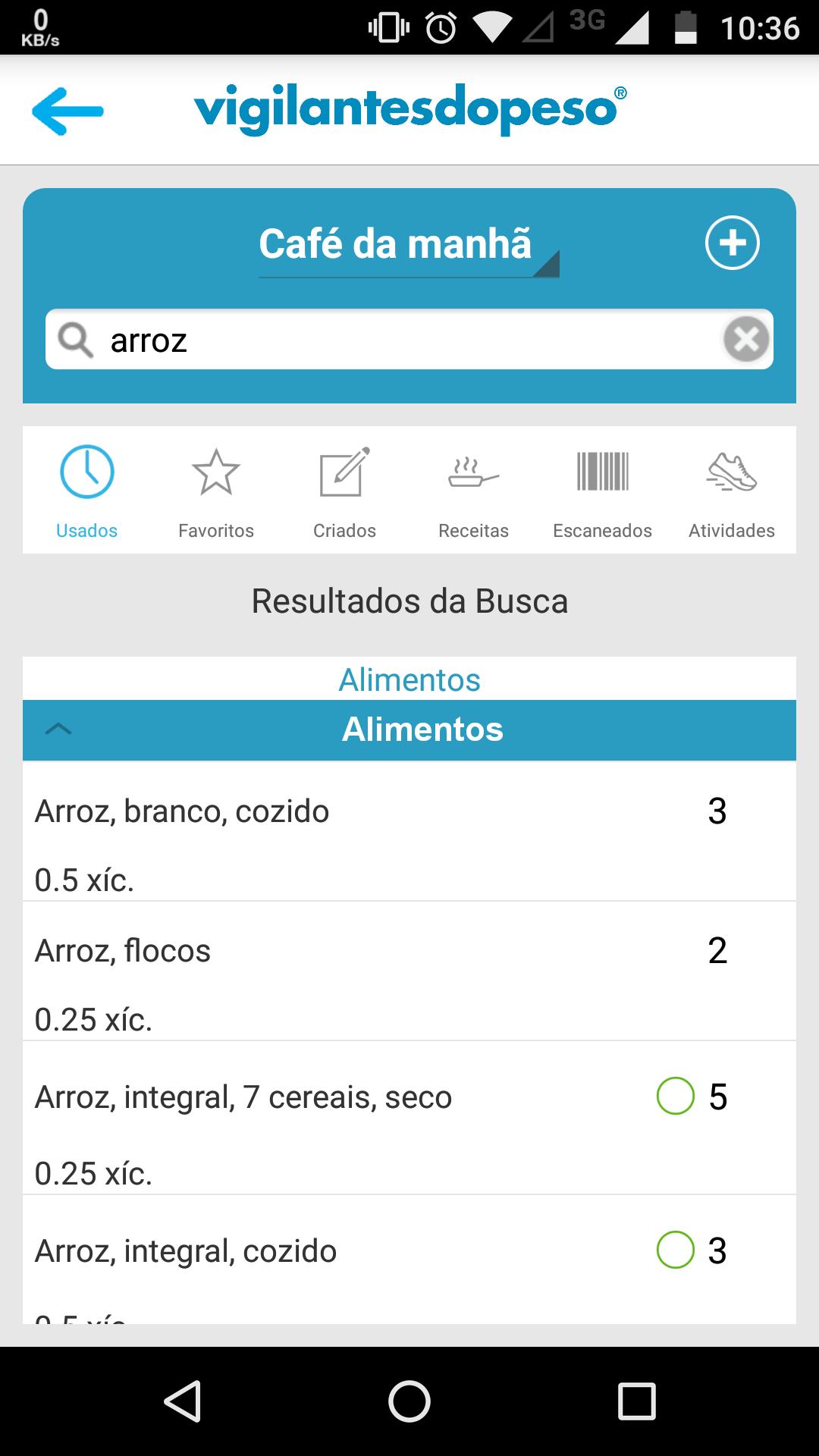Go back using the blue arrow
The width and height of the screenshot is (819, 1456).
(67, 111)
